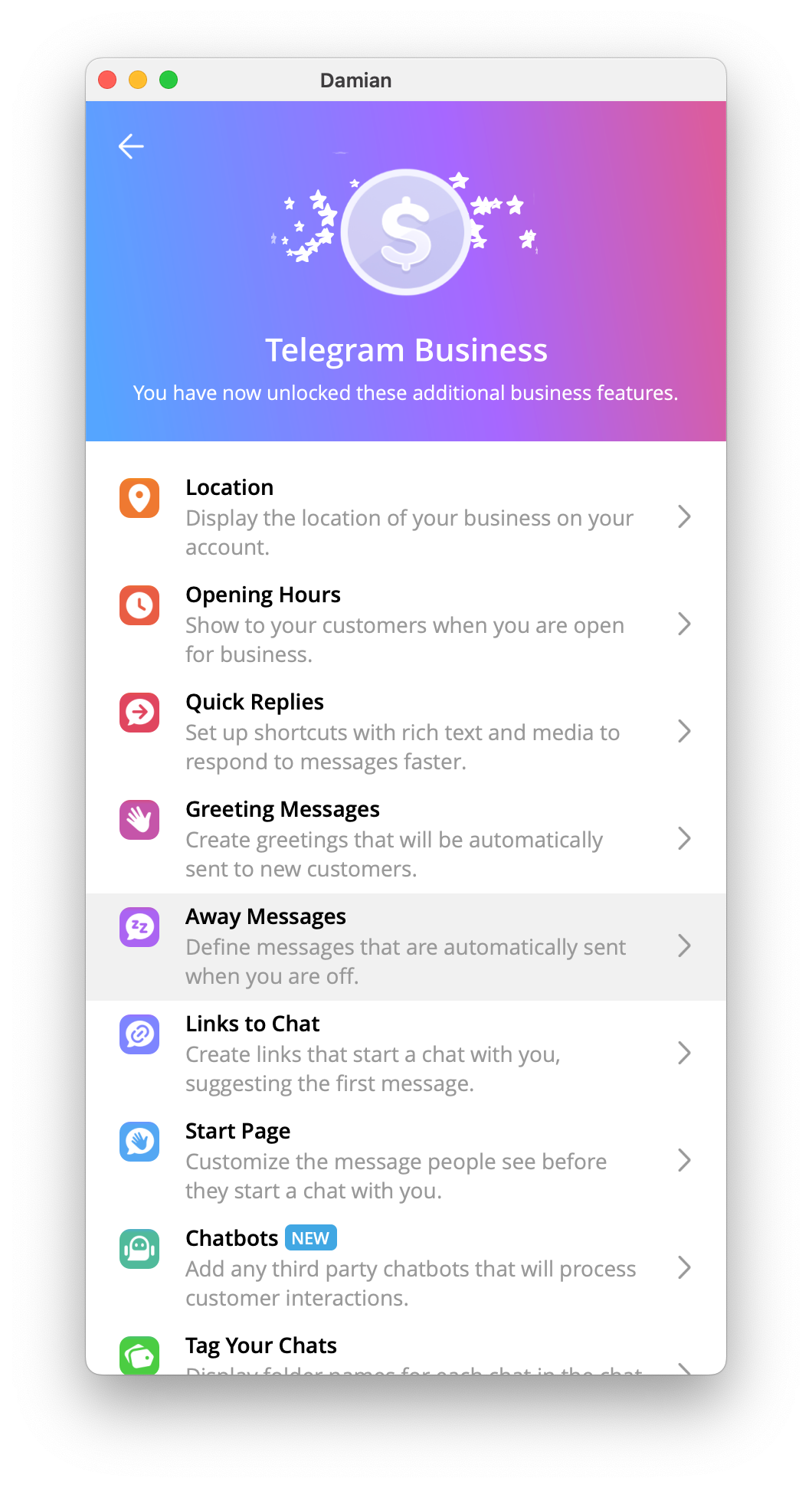Minimize the window with yellow button
This screenshot has width=812, height=1488.
tap(138, 80)
